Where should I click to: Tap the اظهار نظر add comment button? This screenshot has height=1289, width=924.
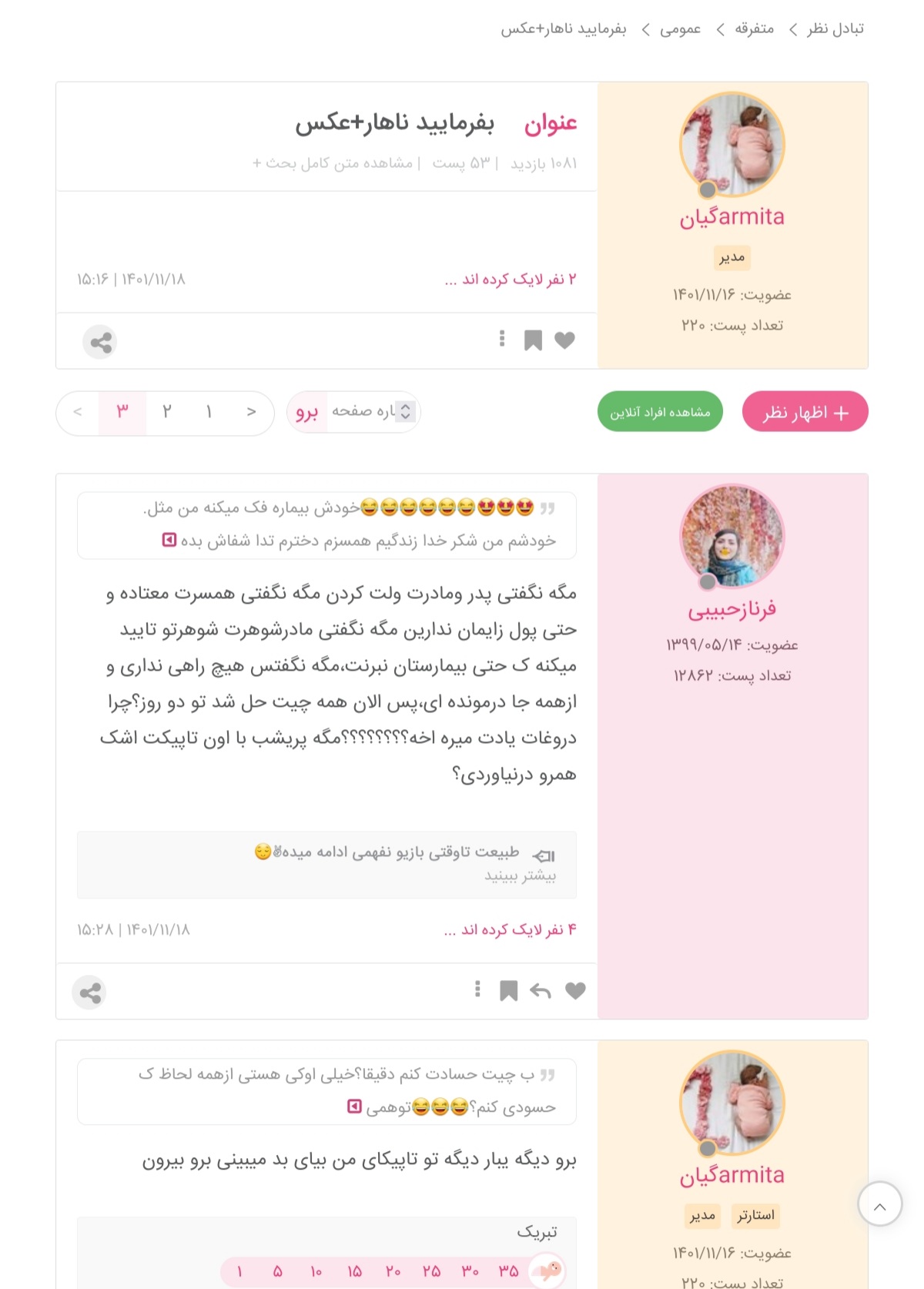[x=805, y=412]
